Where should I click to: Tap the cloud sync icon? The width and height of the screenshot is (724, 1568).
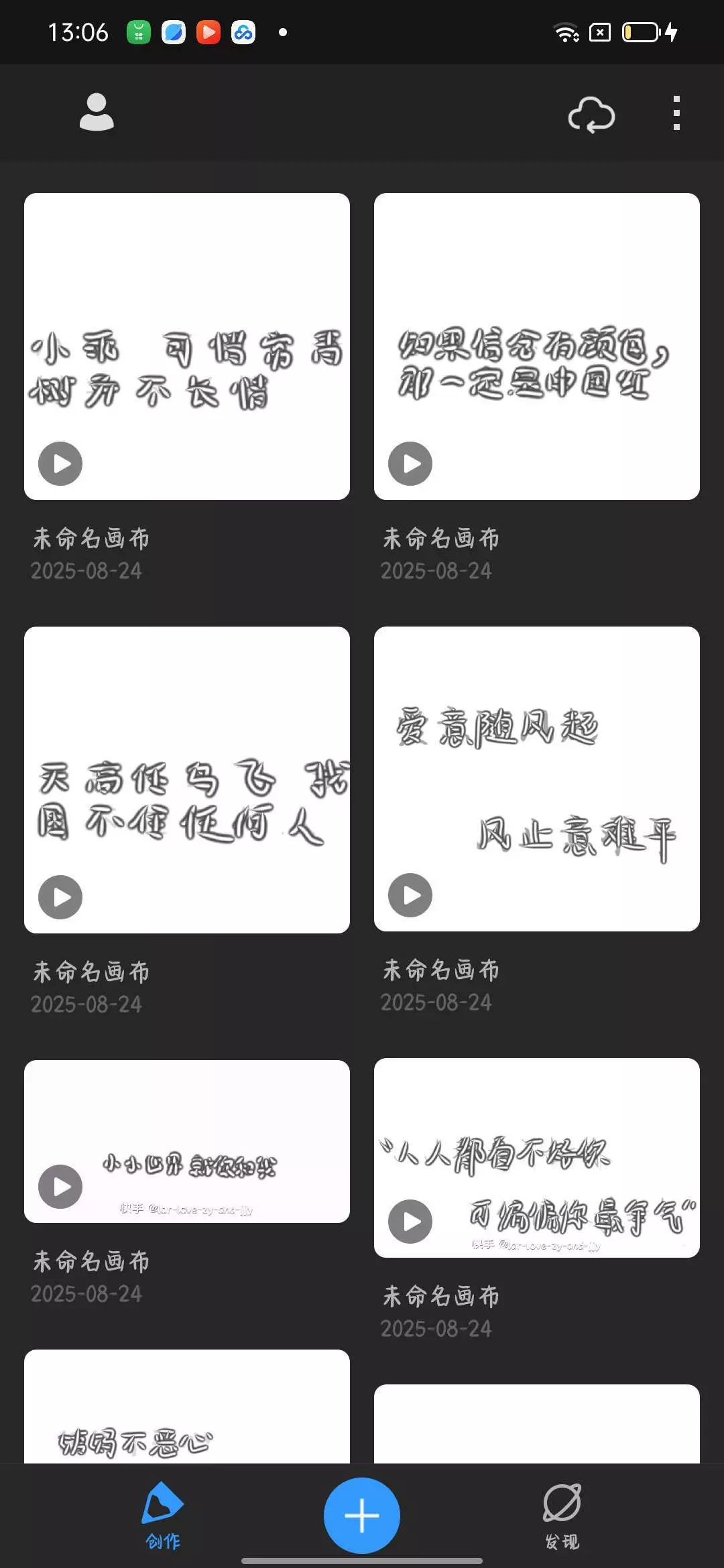pyautogui.click(x=591, y=115)
